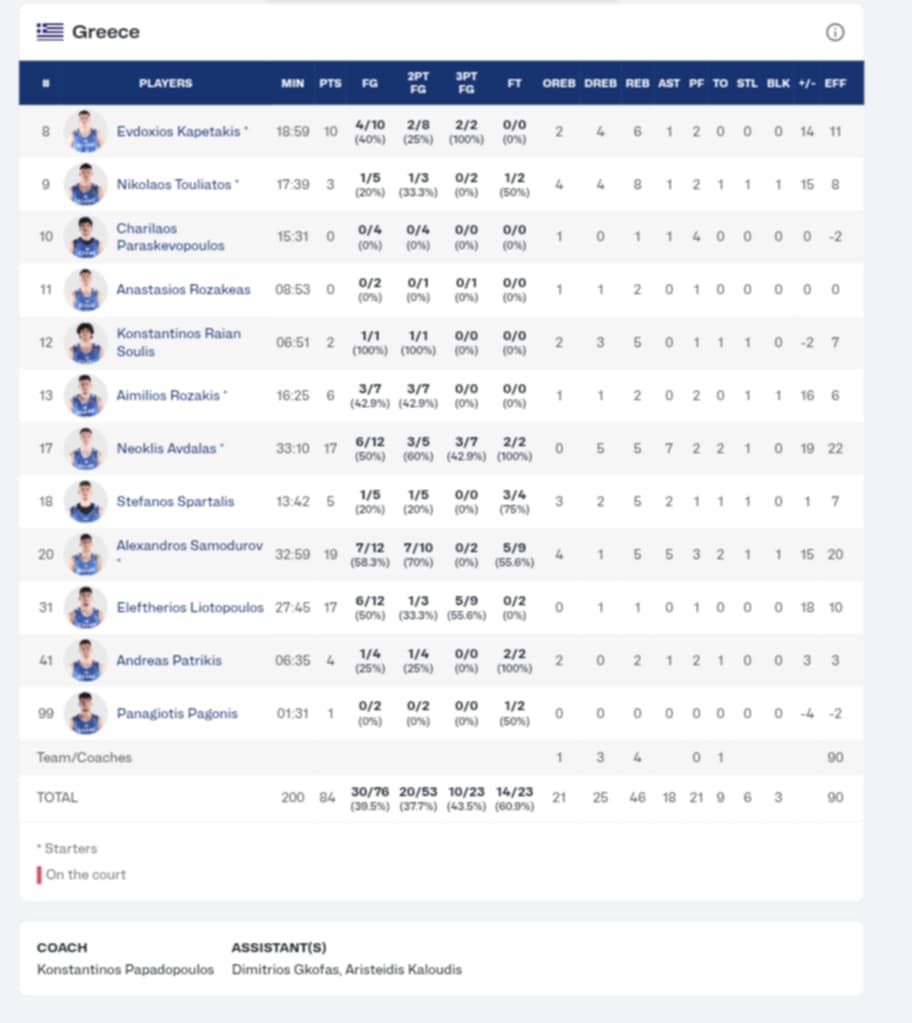Screen dimensions: 912x1023
Task: Open Alexandros Samodurov player profile
Action: [189, 546]
